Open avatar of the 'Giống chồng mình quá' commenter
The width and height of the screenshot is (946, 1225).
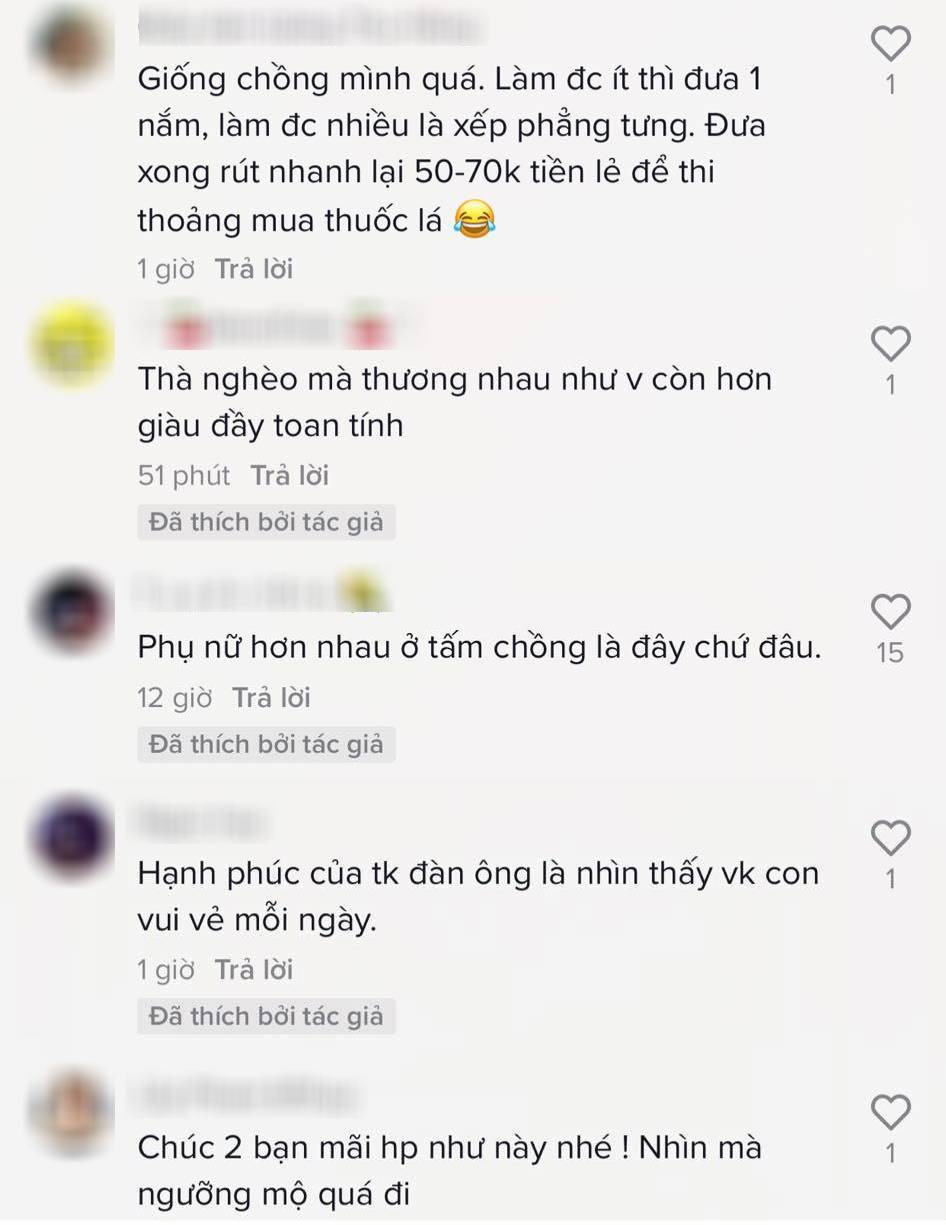tap(72, 45)
